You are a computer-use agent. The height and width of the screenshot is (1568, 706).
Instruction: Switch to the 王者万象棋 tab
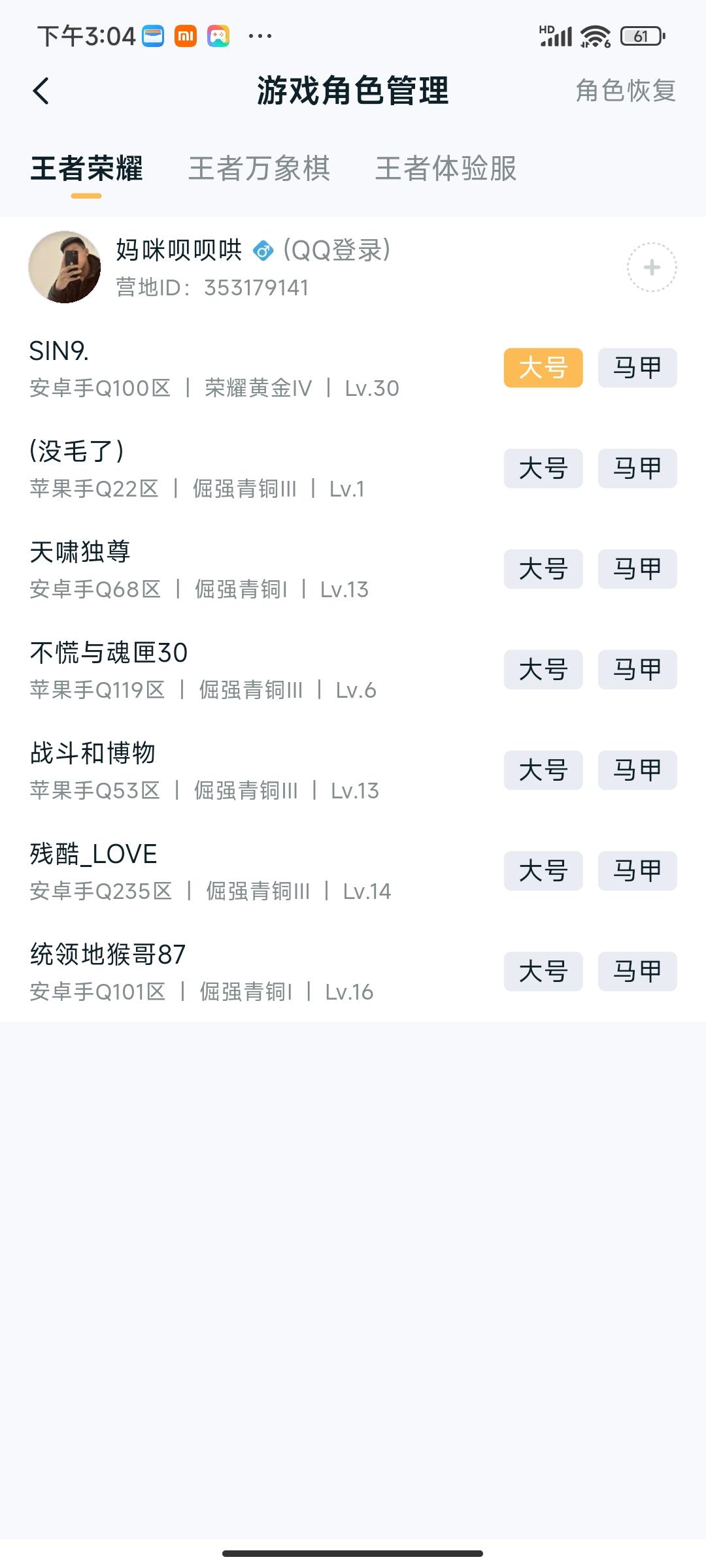(x=259, y=170)
